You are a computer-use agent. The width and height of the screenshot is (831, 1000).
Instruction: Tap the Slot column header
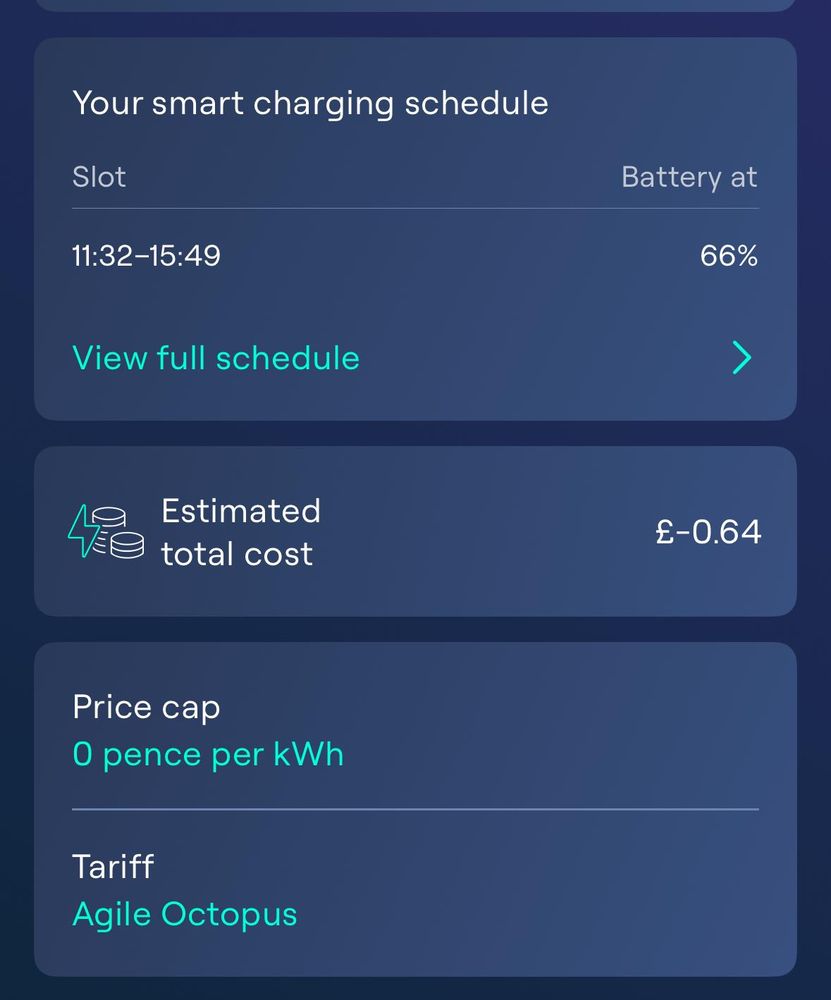tap(98, 177)
